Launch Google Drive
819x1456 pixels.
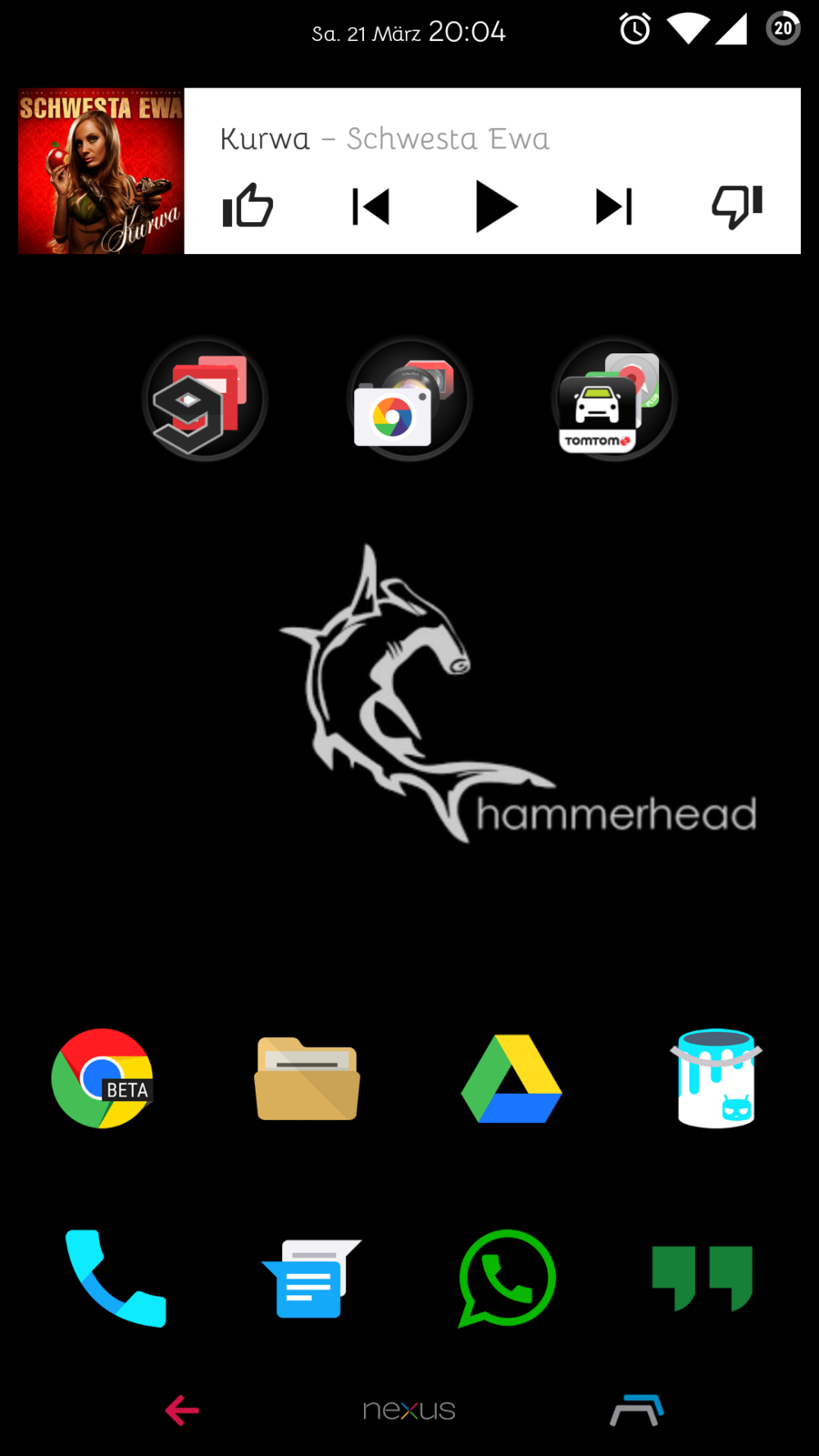tap(511, 1079)
